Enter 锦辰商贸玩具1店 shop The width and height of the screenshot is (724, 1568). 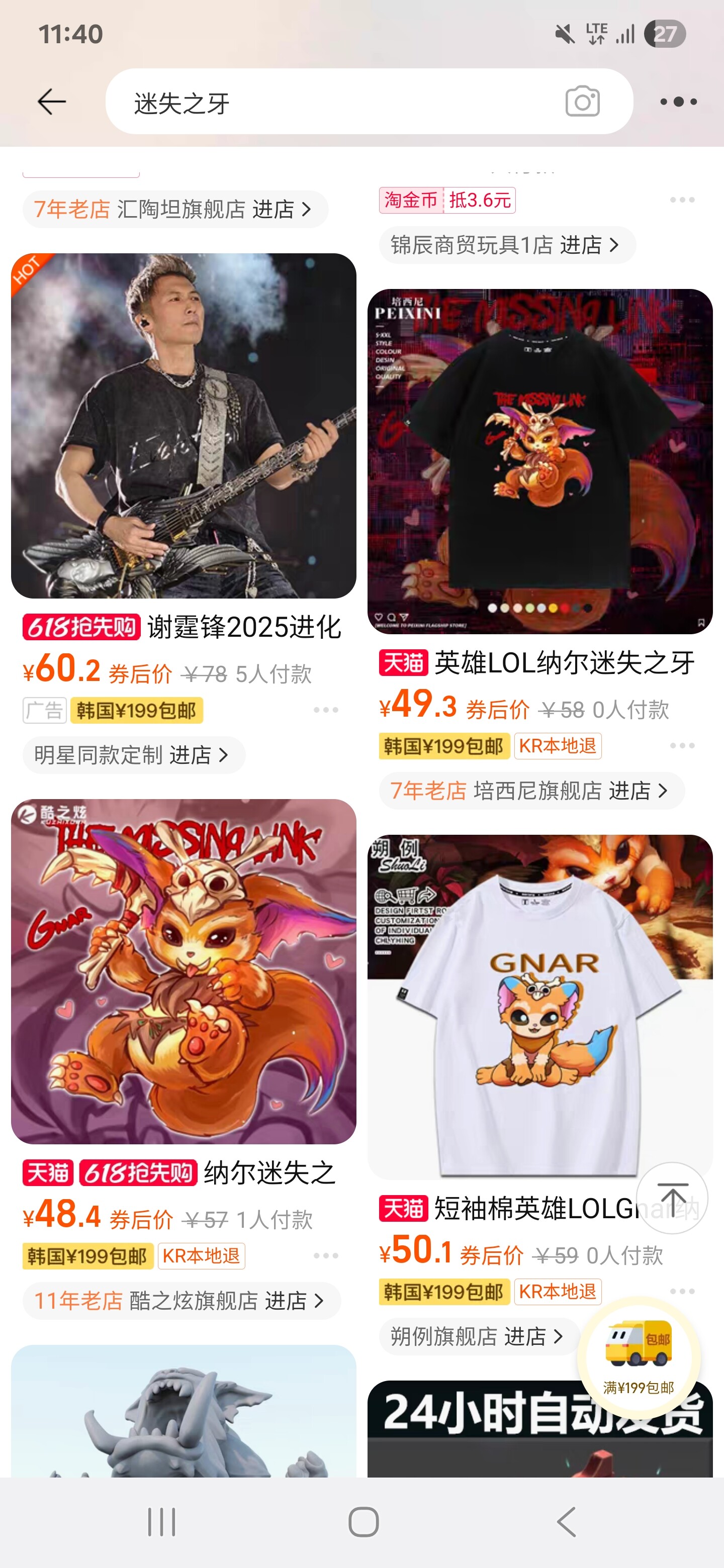coord(507,245)
